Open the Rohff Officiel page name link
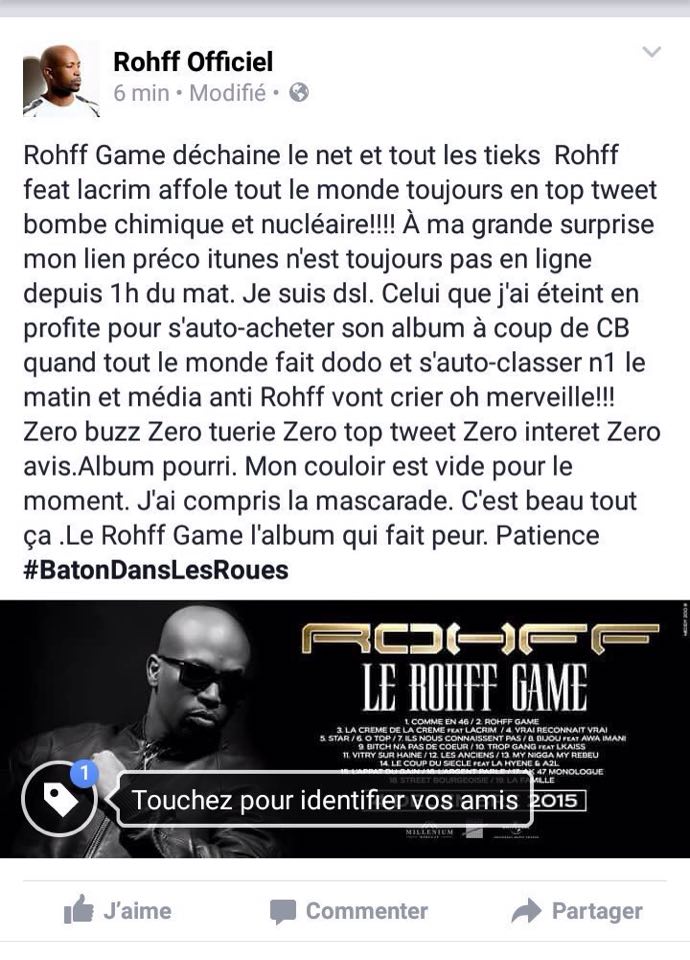Viewport: 690px width, 960px height. coord(193,62)
